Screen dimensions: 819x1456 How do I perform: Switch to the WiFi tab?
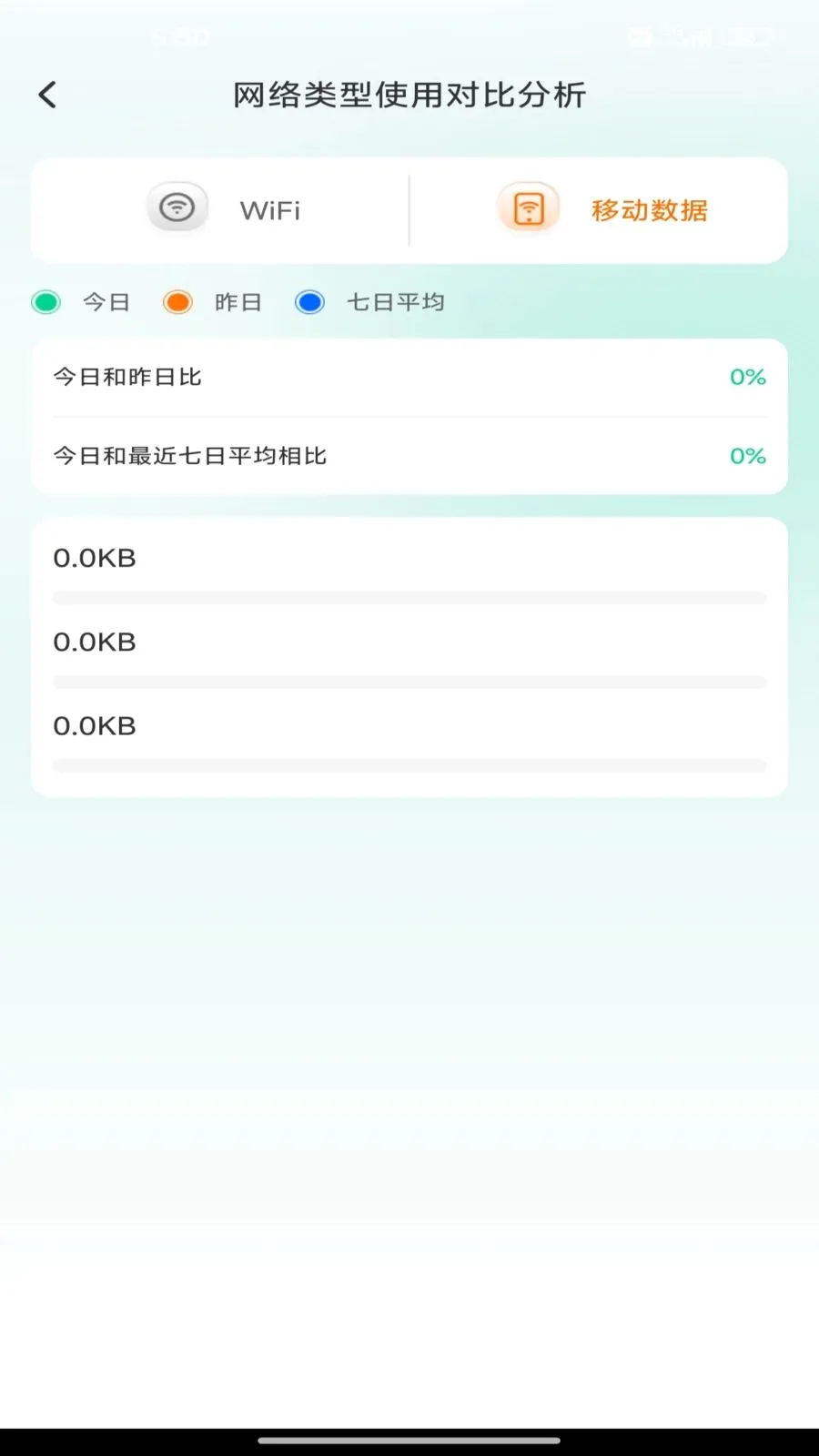[221, 210]
